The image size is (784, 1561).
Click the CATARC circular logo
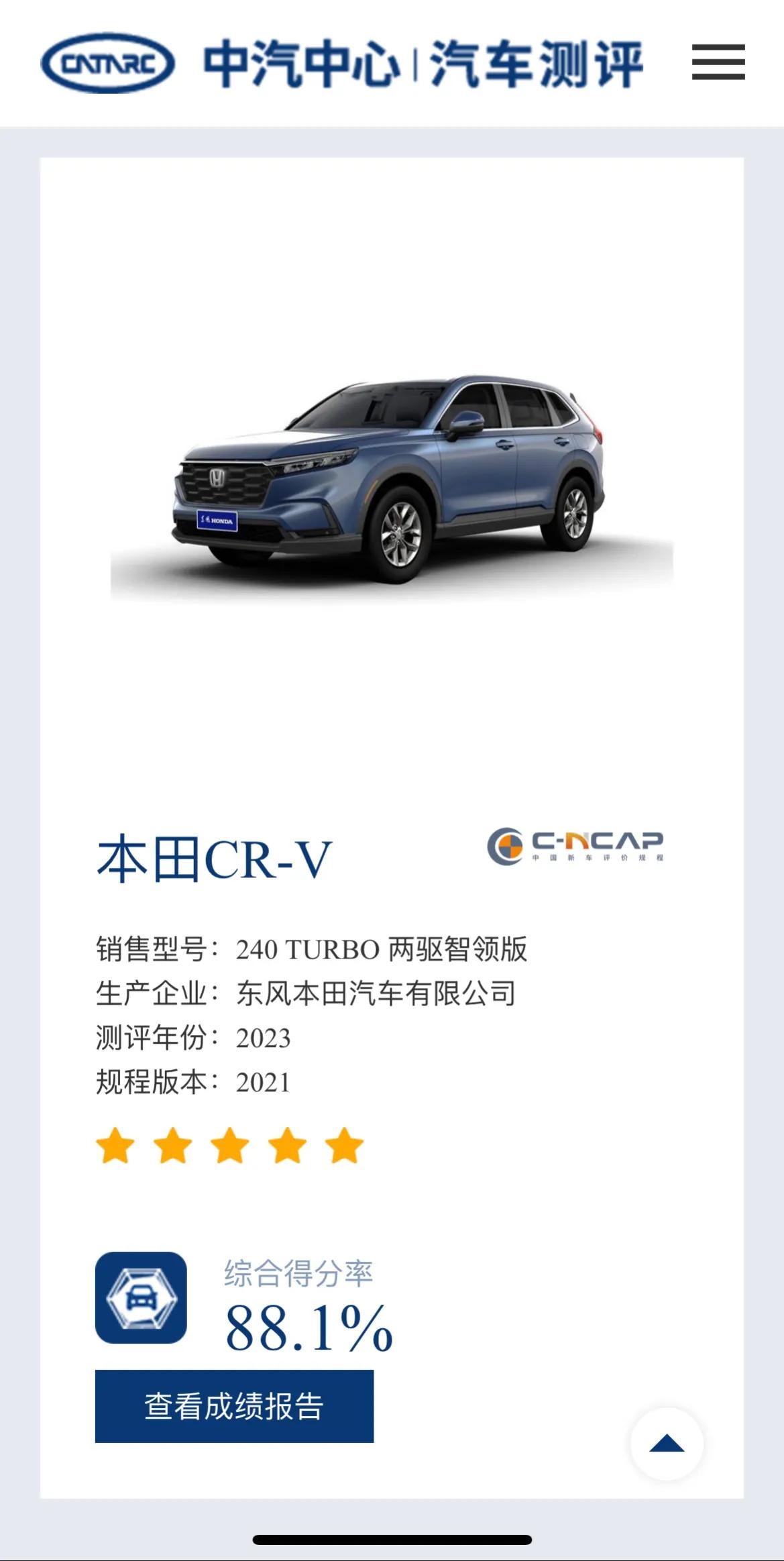click(x=107, y=63)
